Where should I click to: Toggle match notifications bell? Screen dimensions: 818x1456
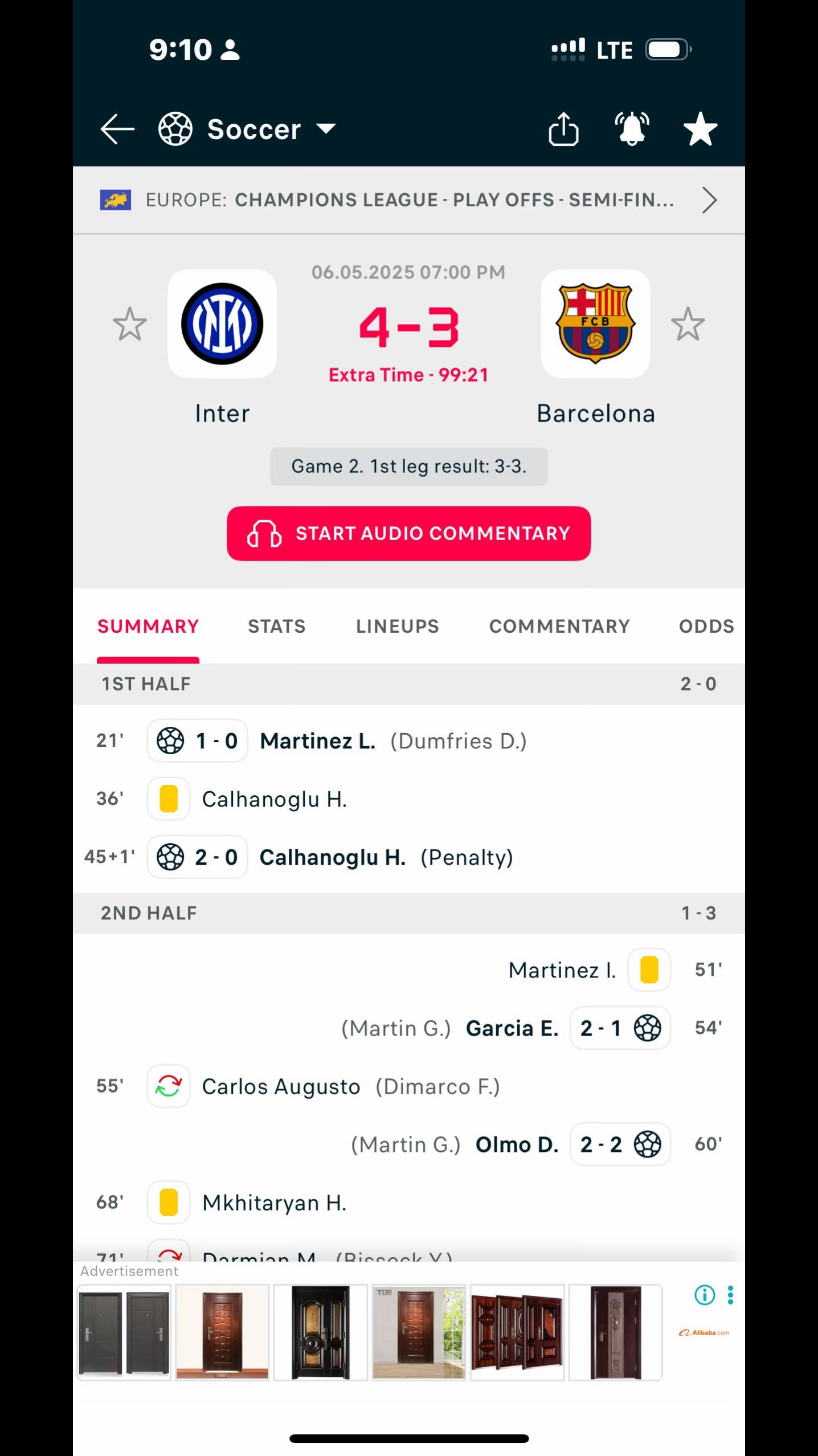[632, 129]
